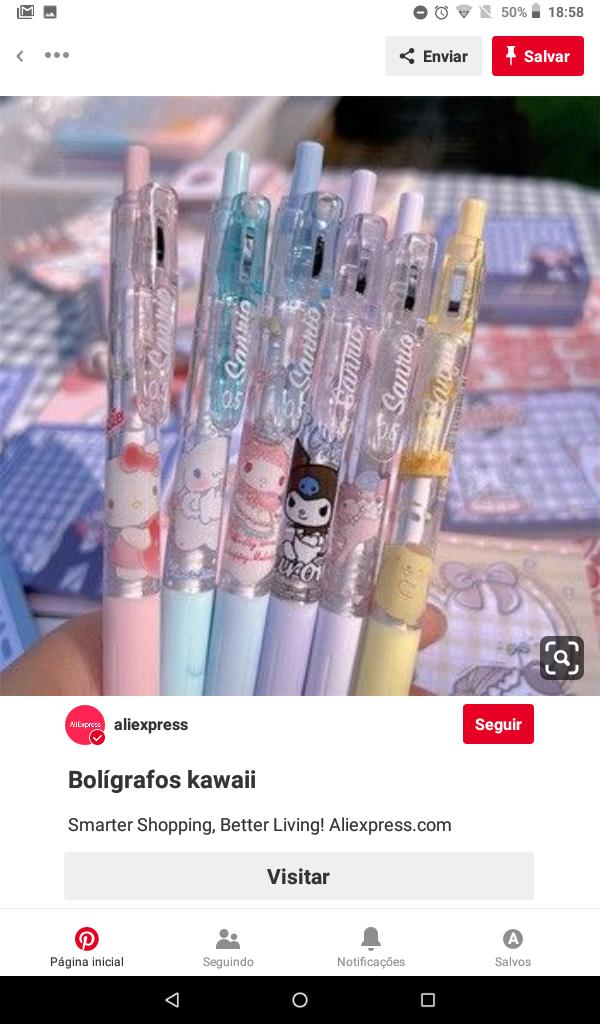600x1024 pixels.
Task: Follow aliexpress with Seguir
Action: click(x=498, y=724)
